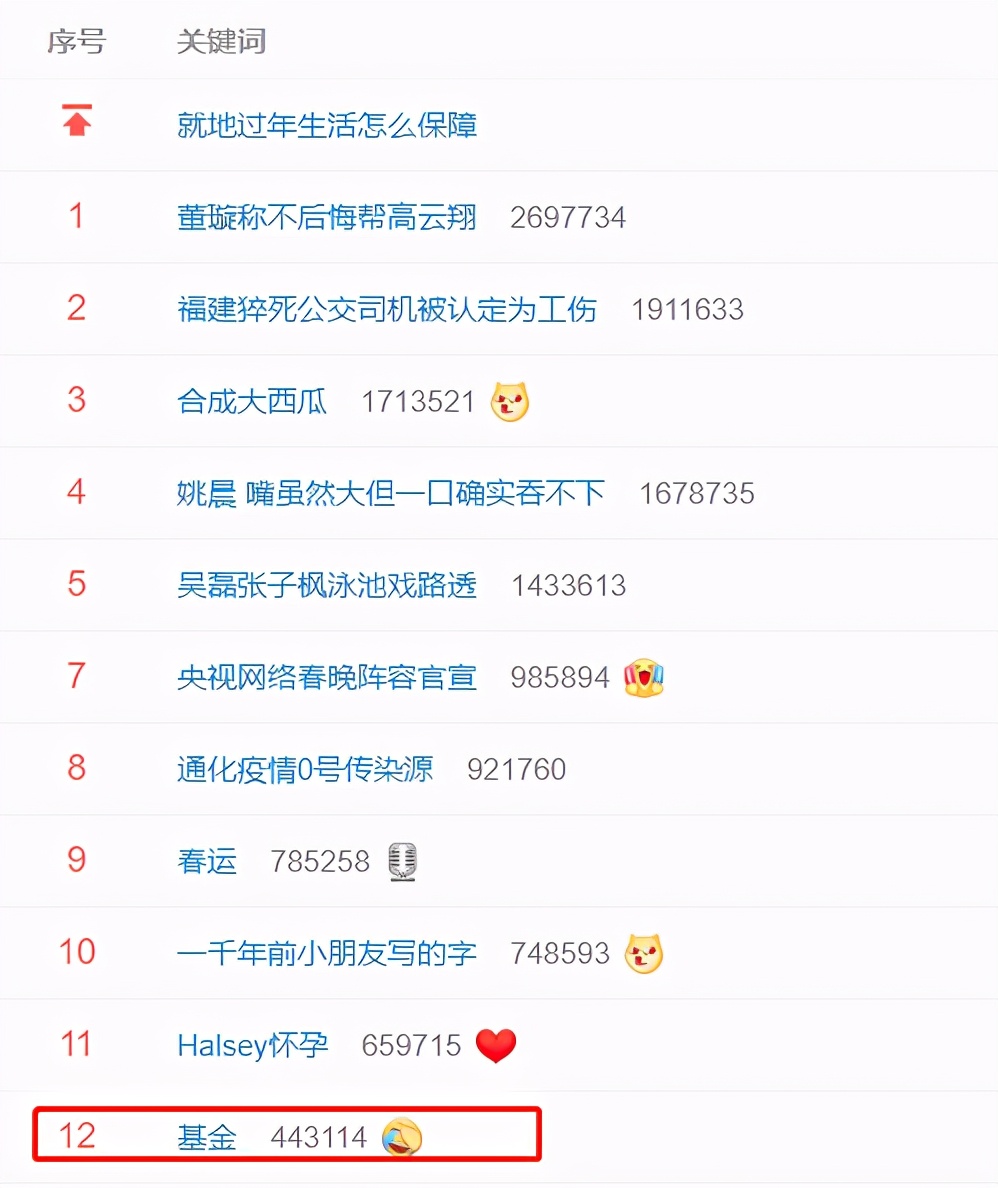Open the 央视网络春晚阵容官宣 topic
This screenshot has width=998, height=1188.
(x=327, y=676)
